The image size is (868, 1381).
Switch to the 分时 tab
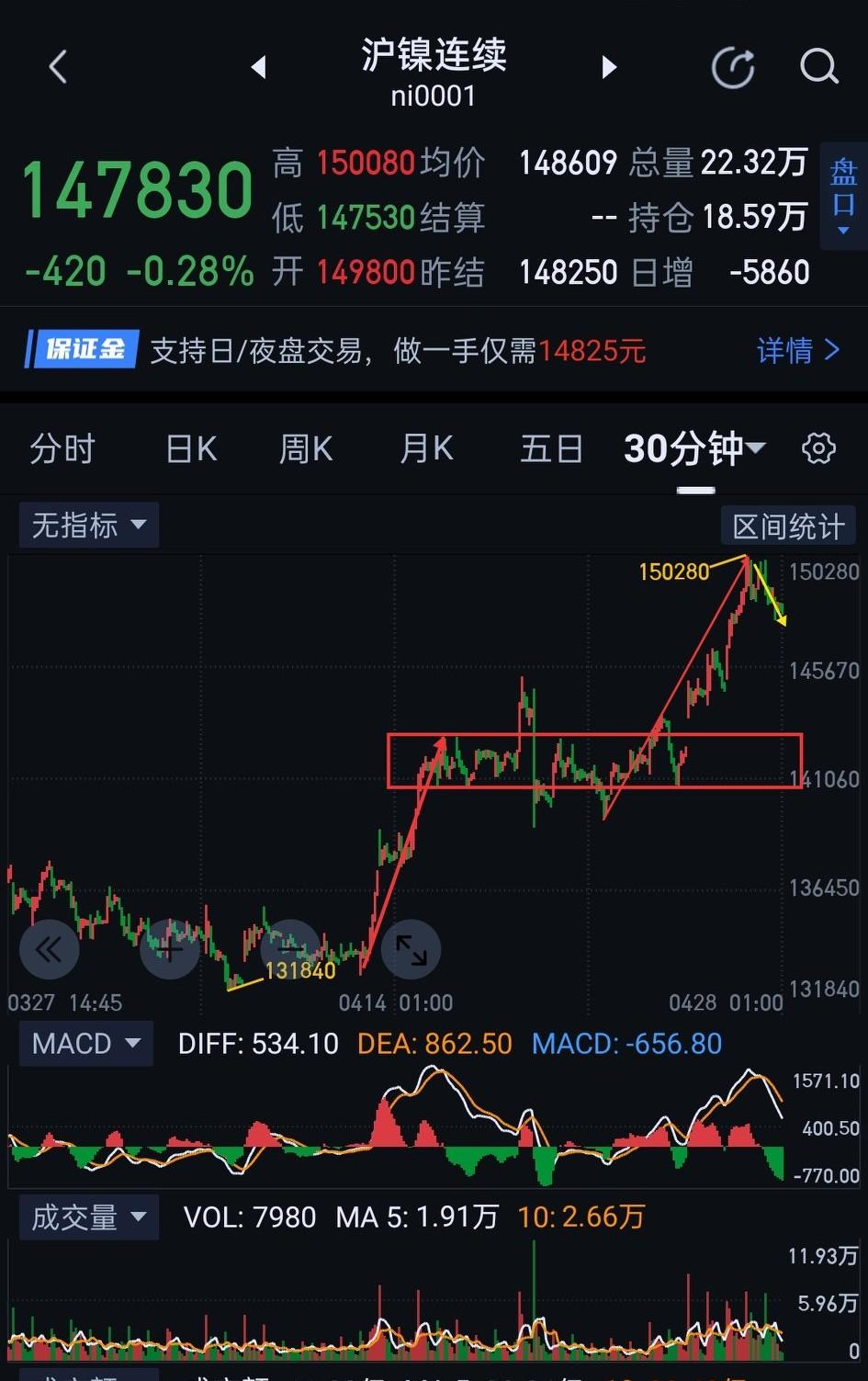coord(62,448)
